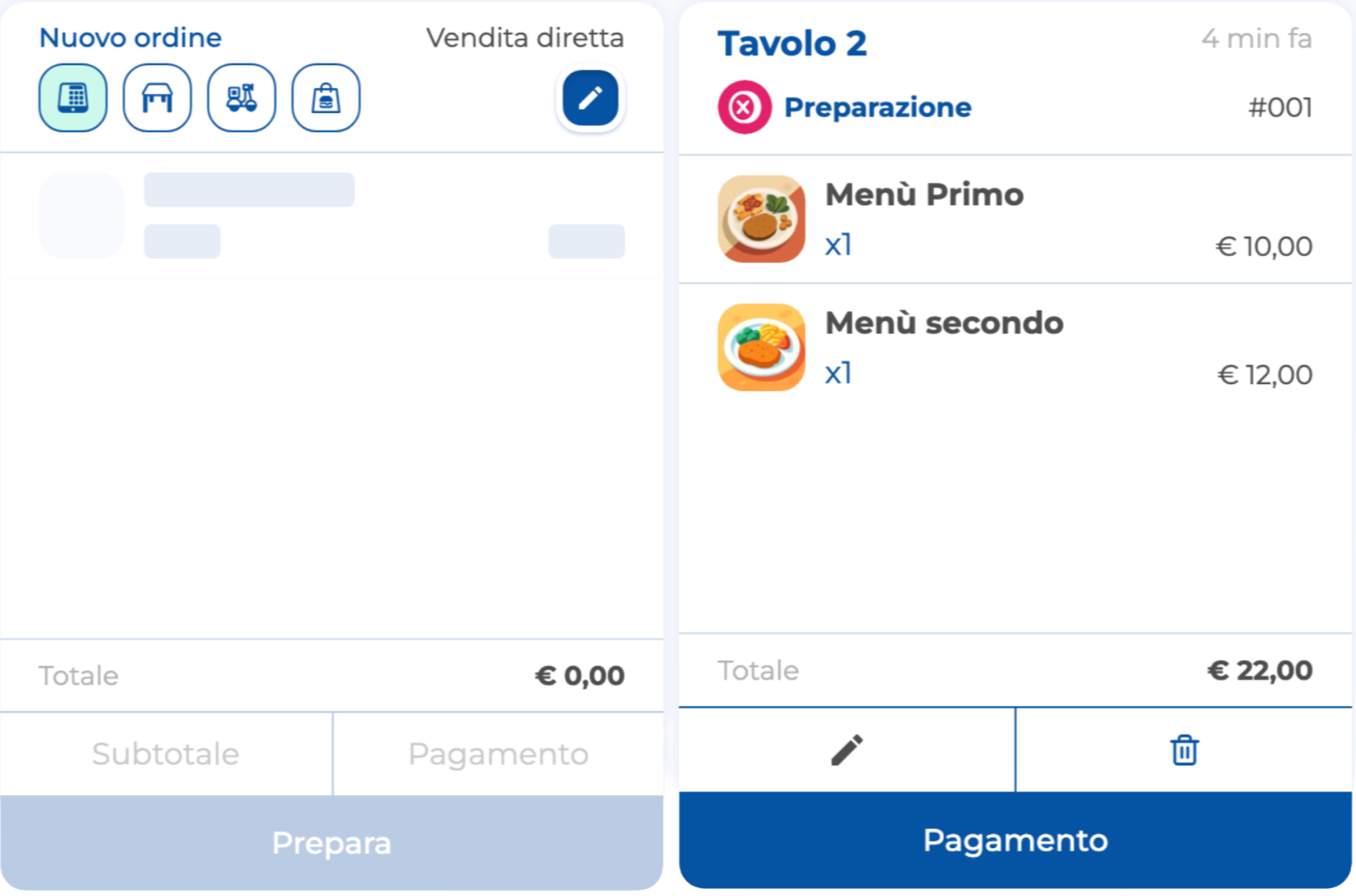Open the Menù Primo order item
This screenshot has width=1356, height=896.
point(1014,219)
